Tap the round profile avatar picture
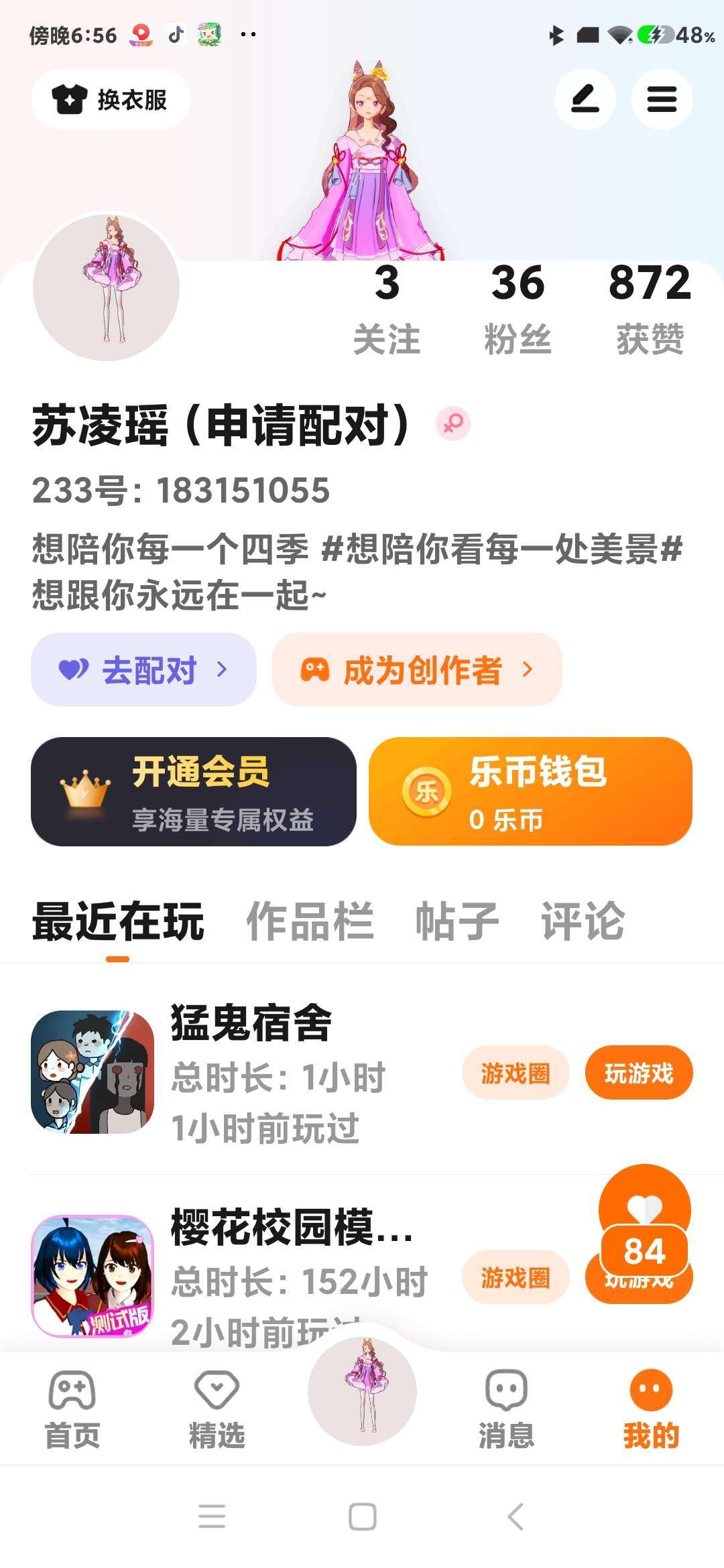Viewport: 724px width, 1568px height. pyautogui.click(x=106, y=287)
